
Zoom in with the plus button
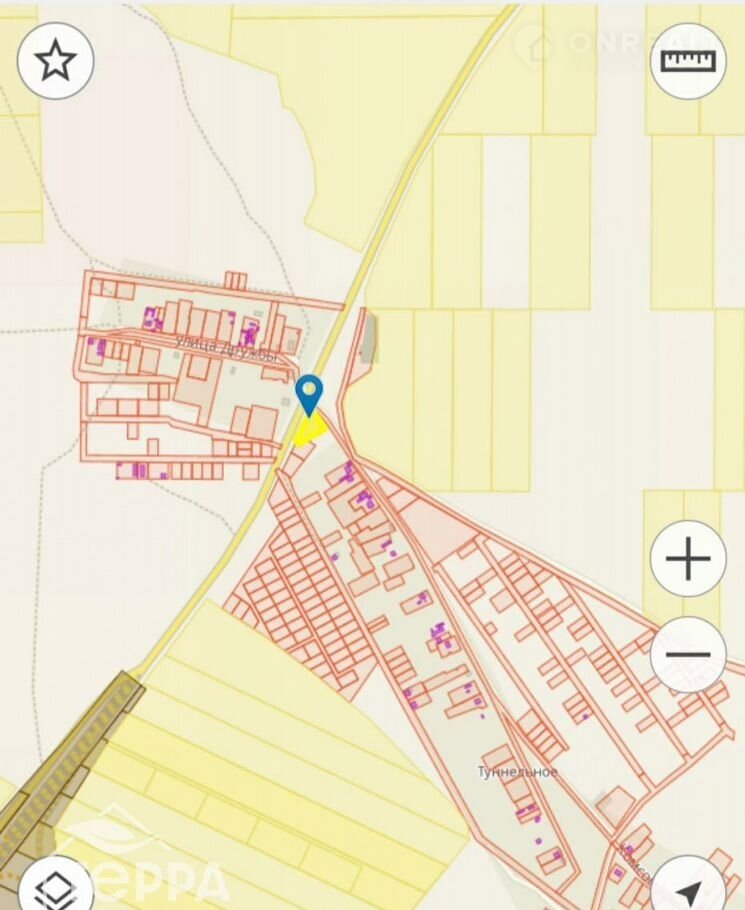(688, 558)
